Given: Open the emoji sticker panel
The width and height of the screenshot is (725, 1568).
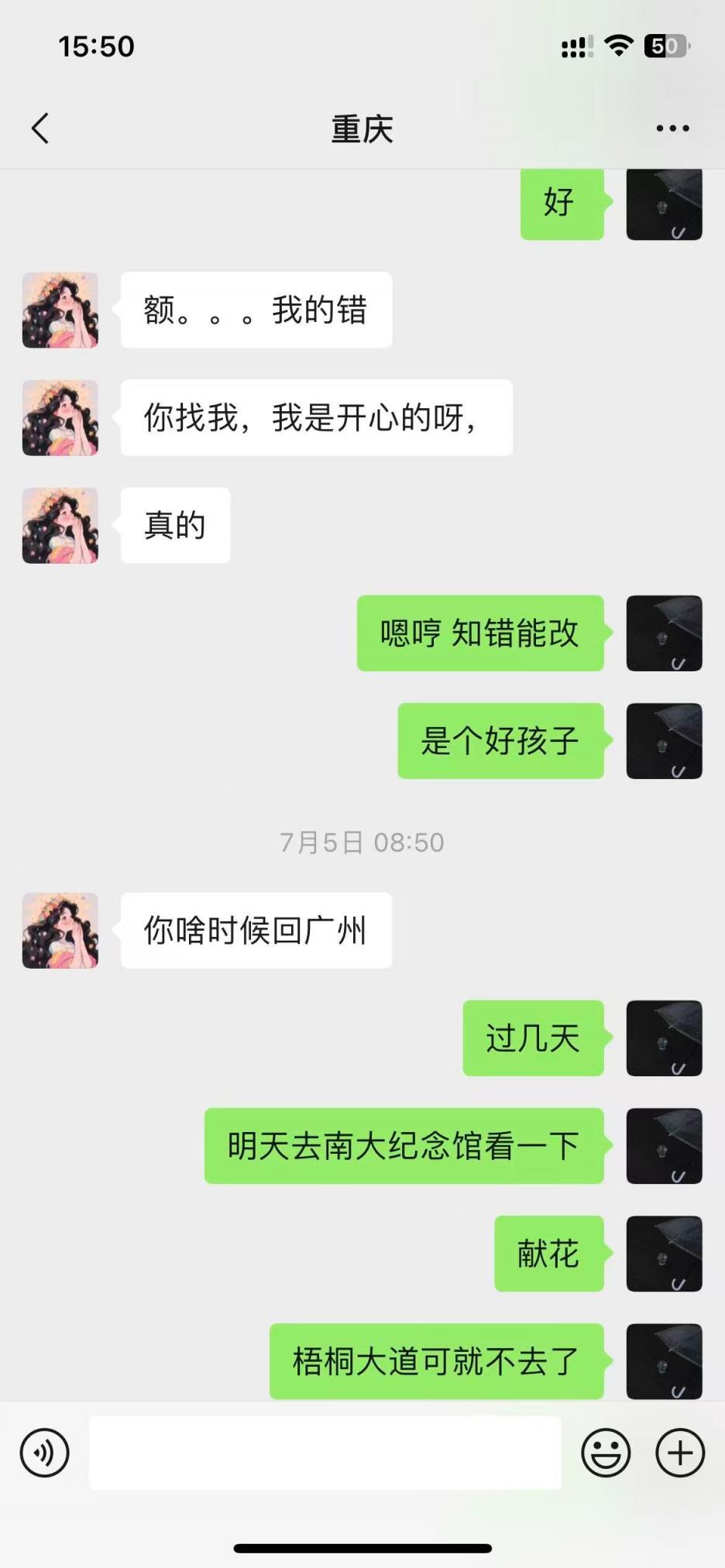Looking at the screenshot, I should coord(606,1452).
